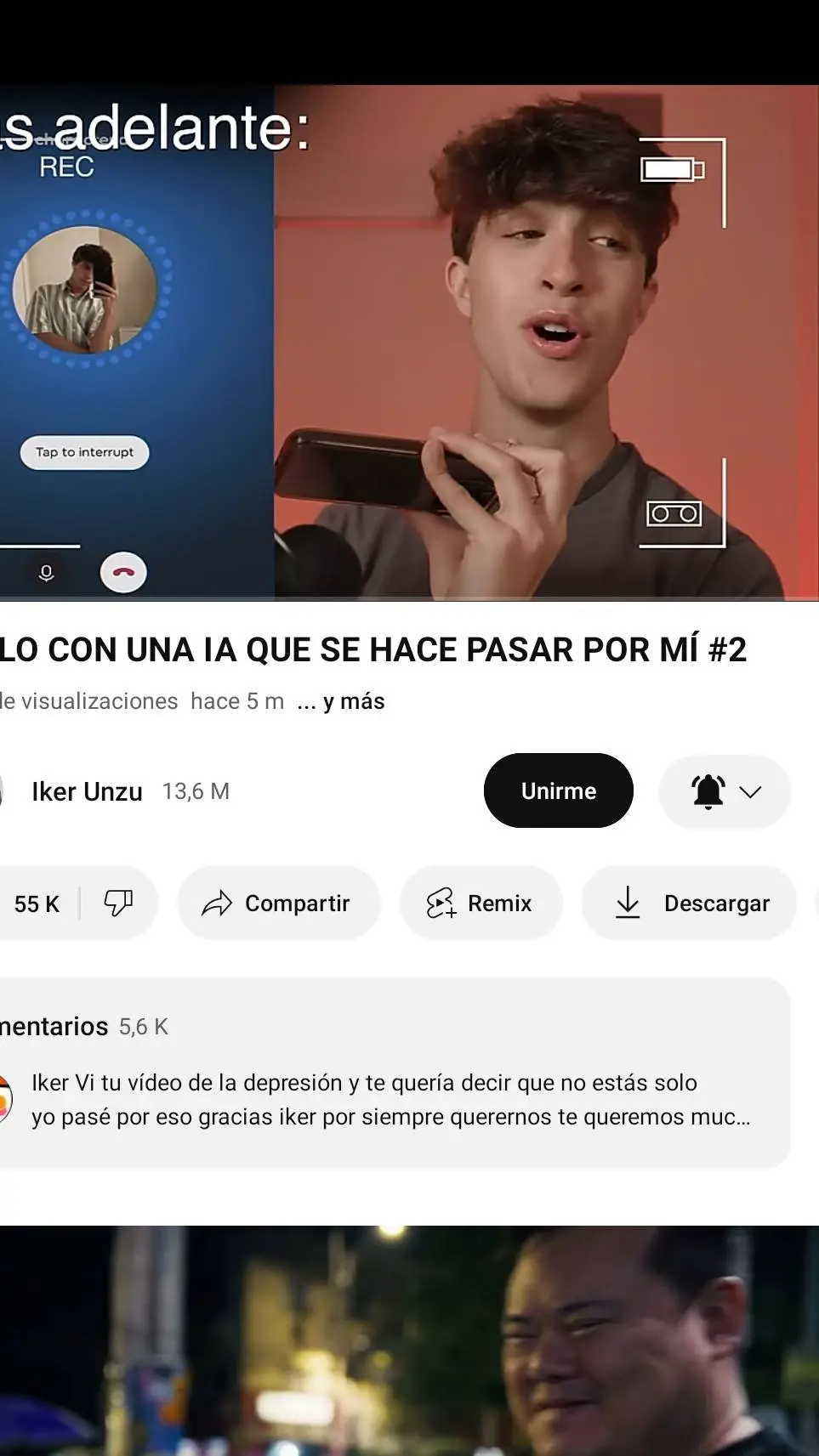819x1456 pixels.
Task: Download the video with Descargar
Action: pos(690,903)
